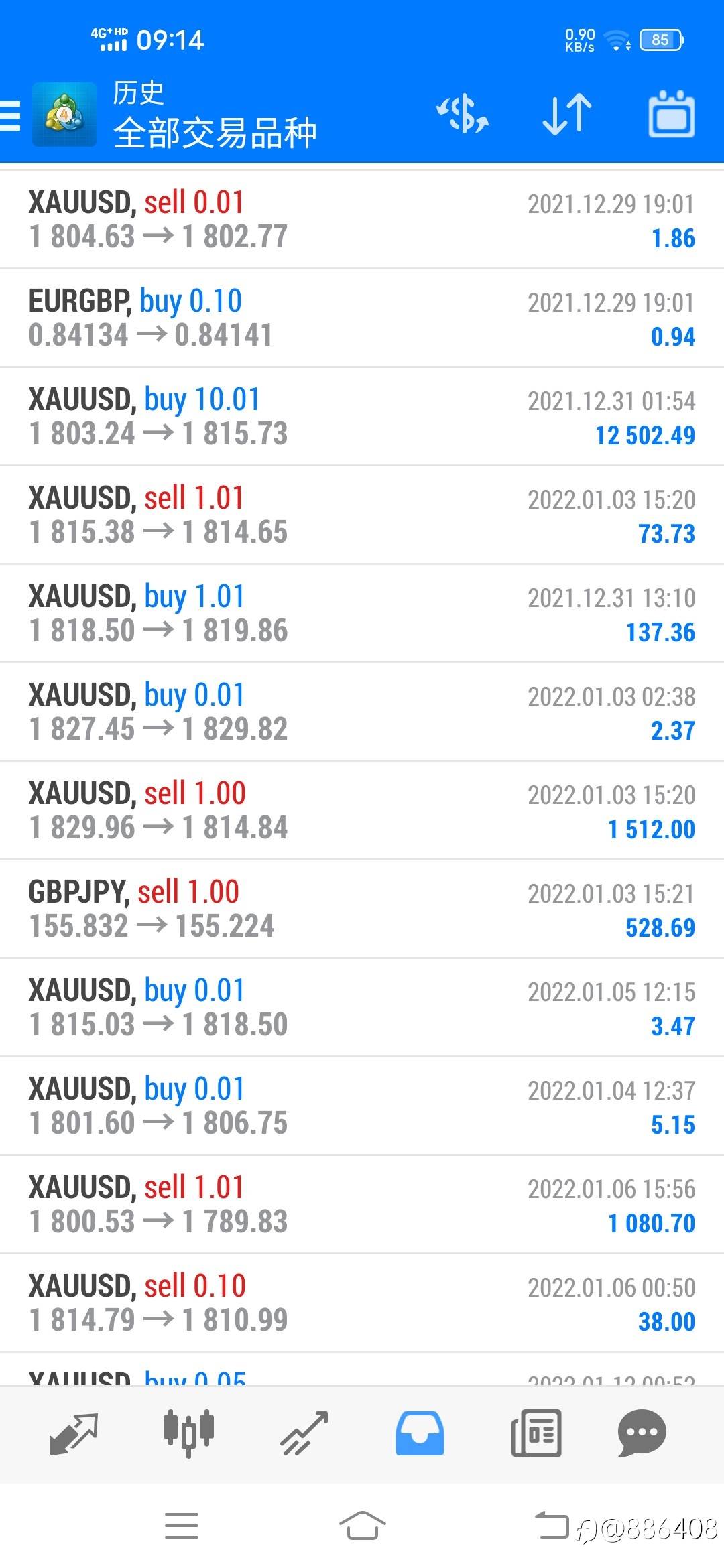724x1568 pixels.
Task: Open the symbol filter with the dollar icon
Action: click(x=463, y=114)
